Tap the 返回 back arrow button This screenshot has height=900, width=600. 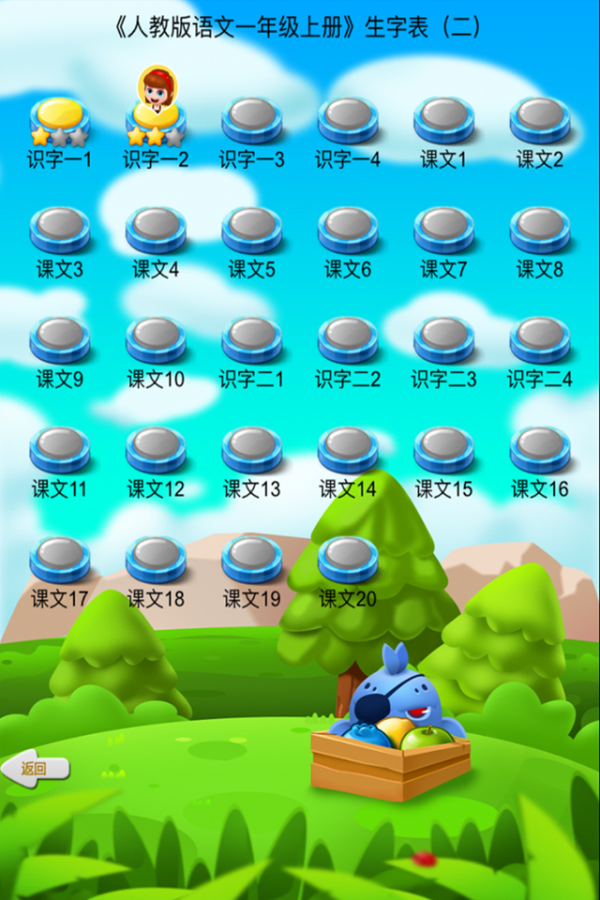(35, 768)
